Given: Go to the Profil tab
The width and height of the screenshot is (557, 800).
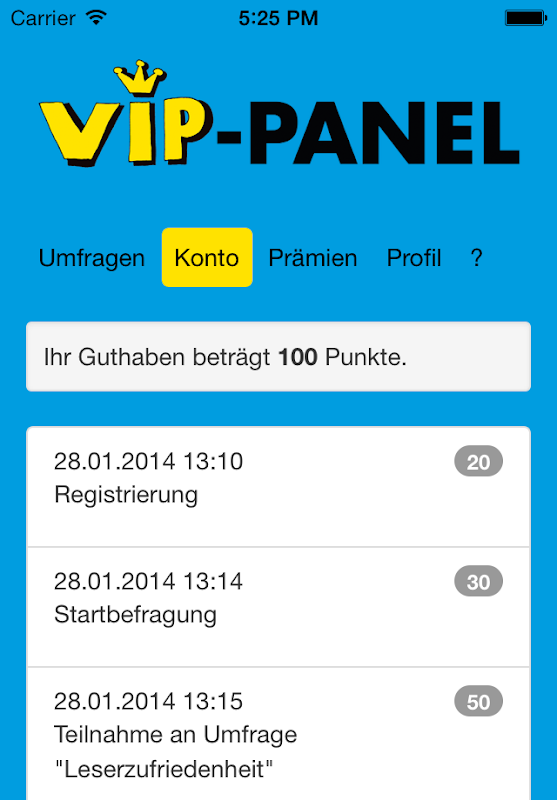Looking at the screenshot, I should coord(414,258).
